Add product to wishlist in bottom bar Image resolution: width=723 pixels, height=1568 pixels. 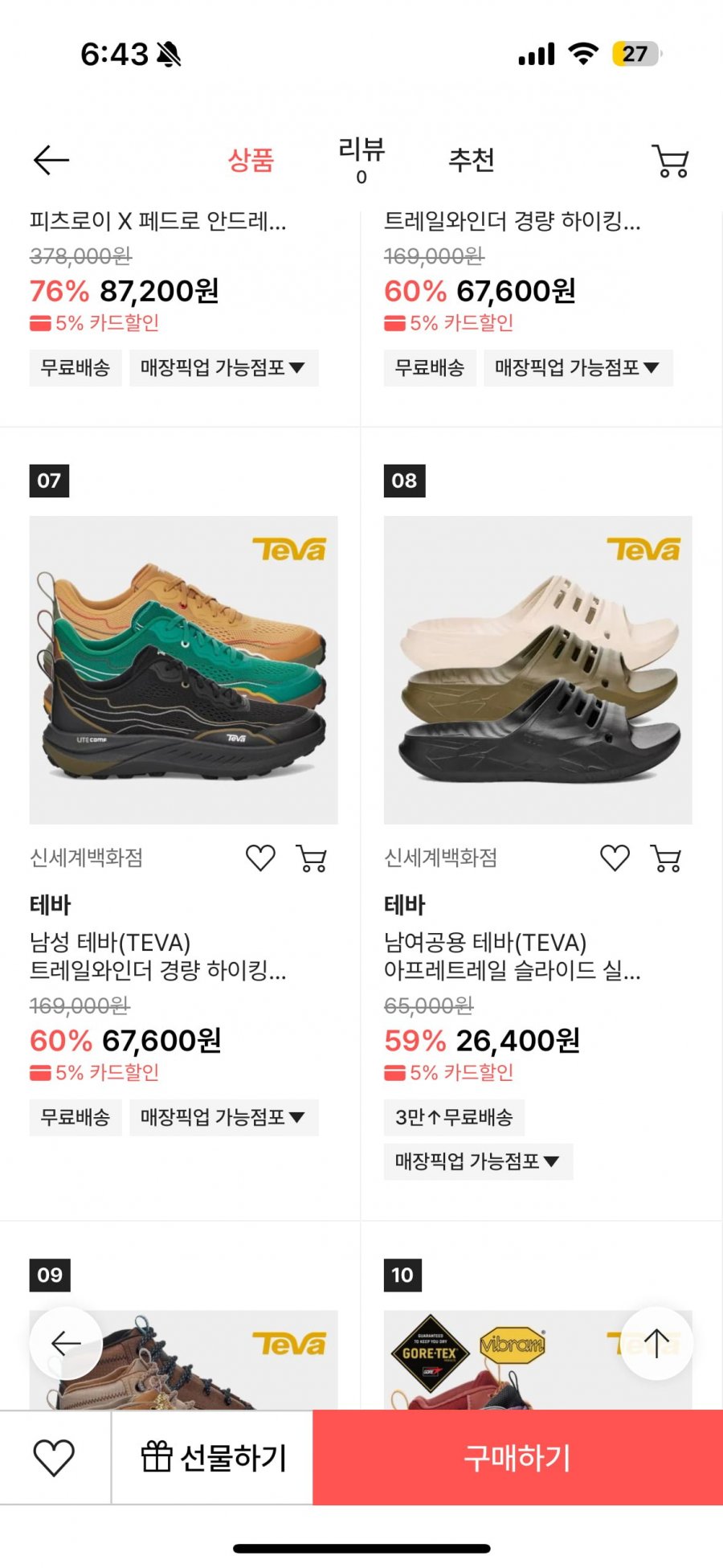tap(54, 1457)
